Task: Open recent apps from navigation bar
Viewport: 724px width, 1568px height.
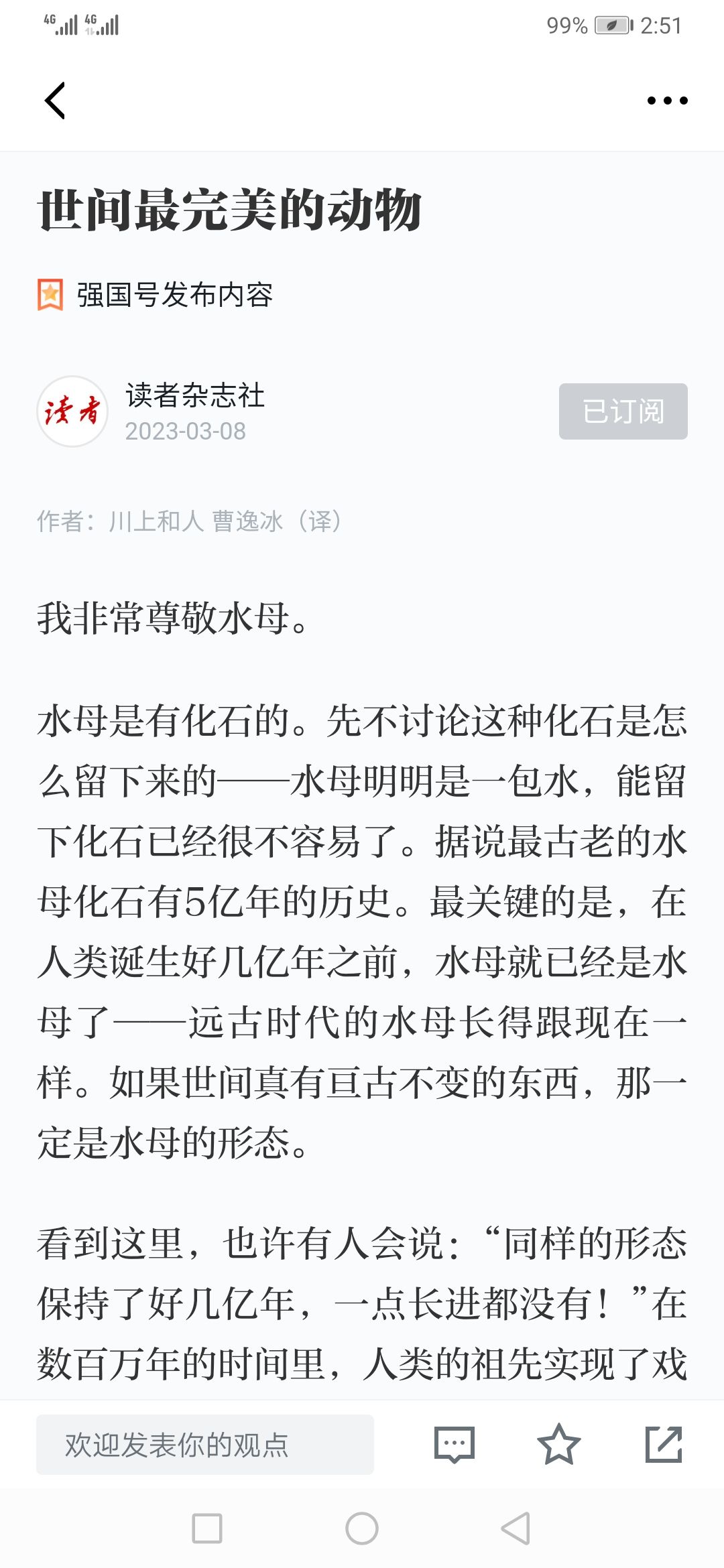Action: [x=207, y=1528]
